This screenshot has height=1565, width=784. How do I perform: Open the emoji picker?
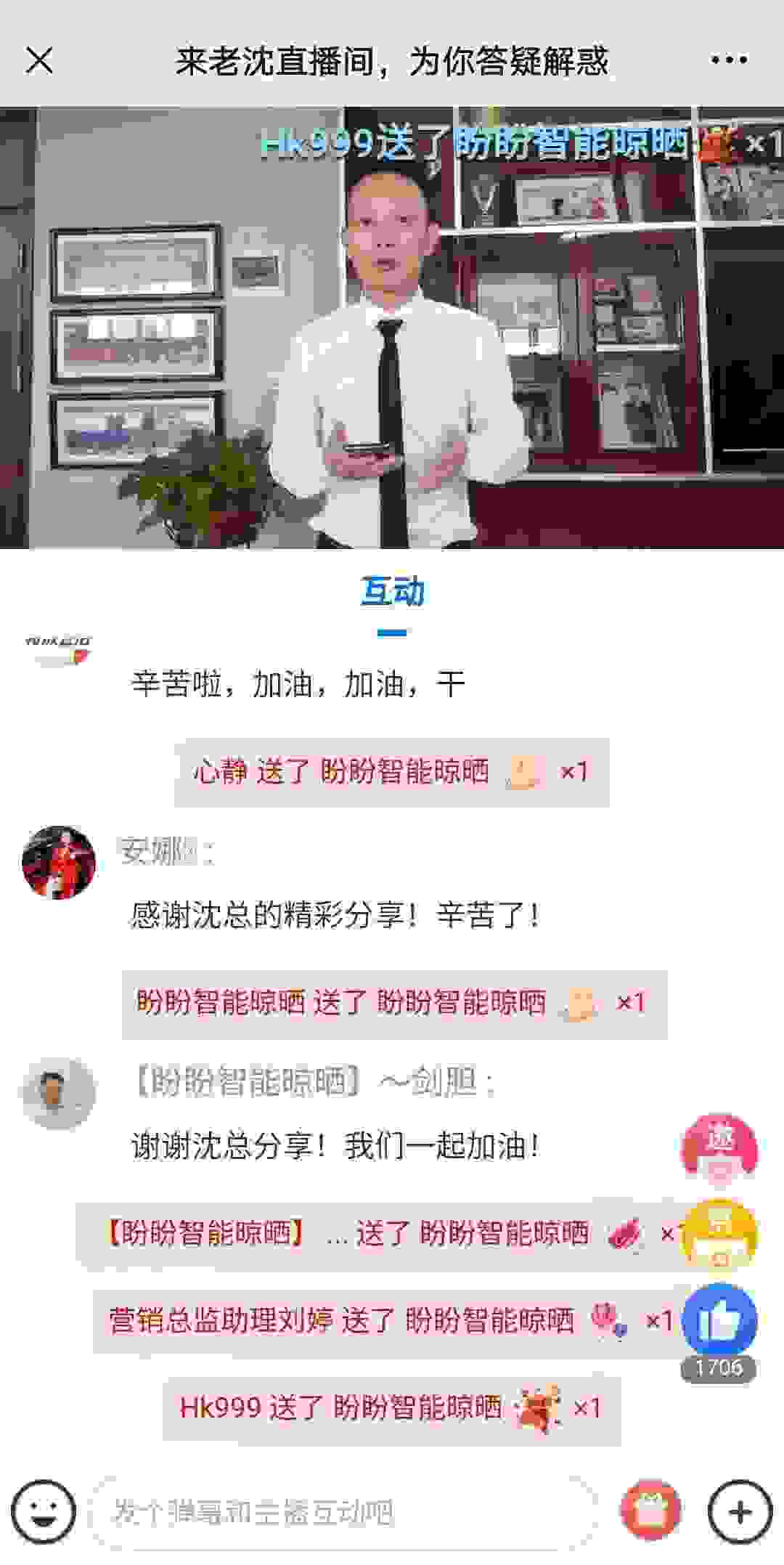pyautogui.click(x=44, y=1513)
